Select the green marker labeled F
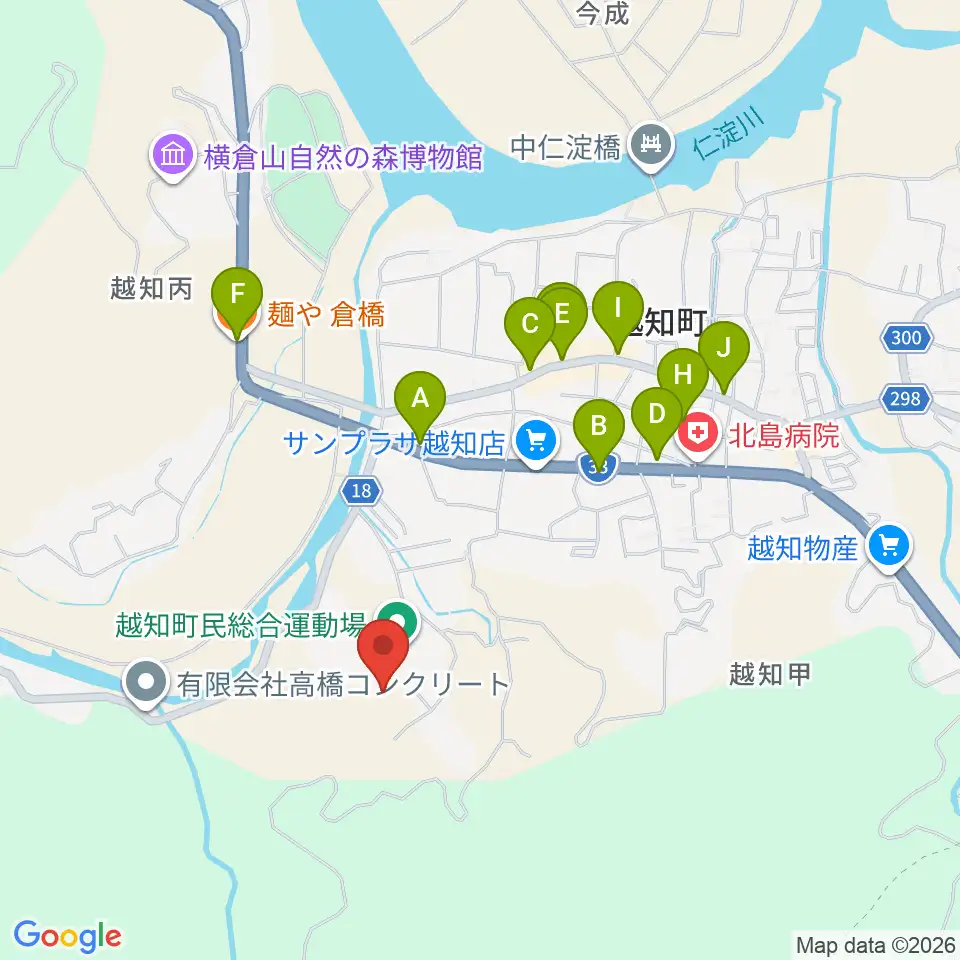 click(x=237, y=302)
